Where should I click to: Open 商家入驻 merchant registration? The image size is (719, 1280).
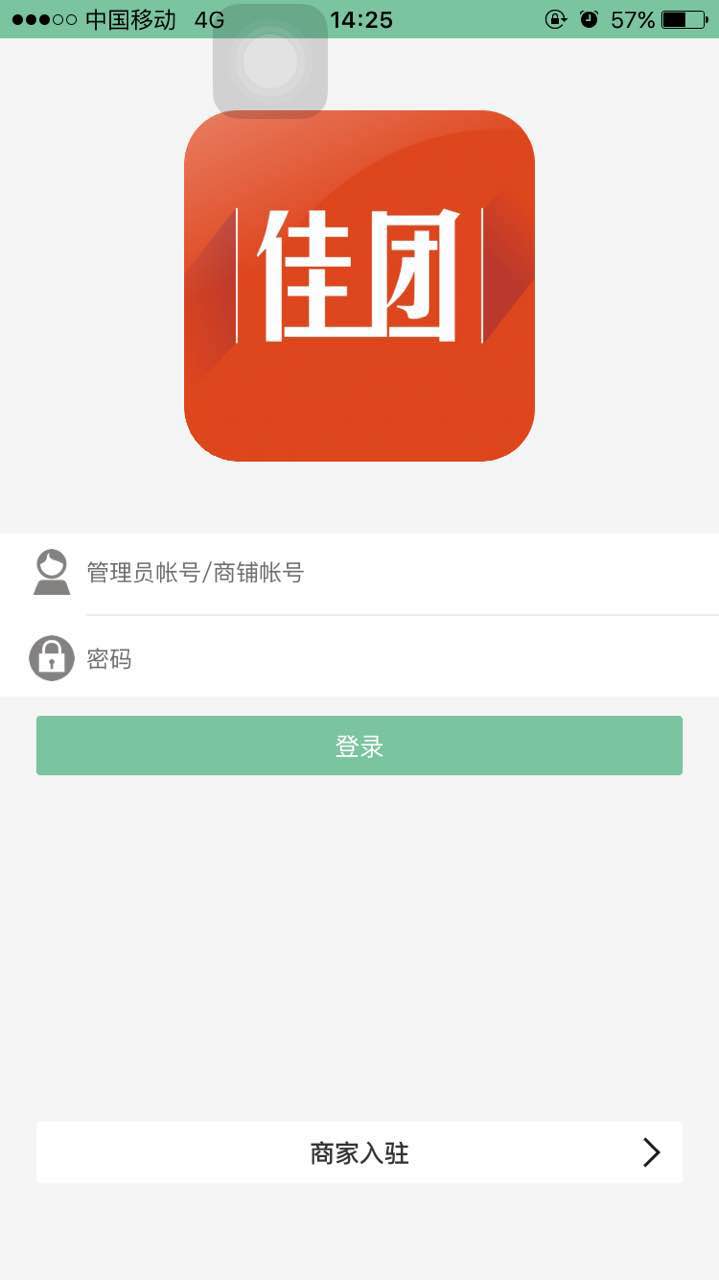click(x=359, y=1153)
